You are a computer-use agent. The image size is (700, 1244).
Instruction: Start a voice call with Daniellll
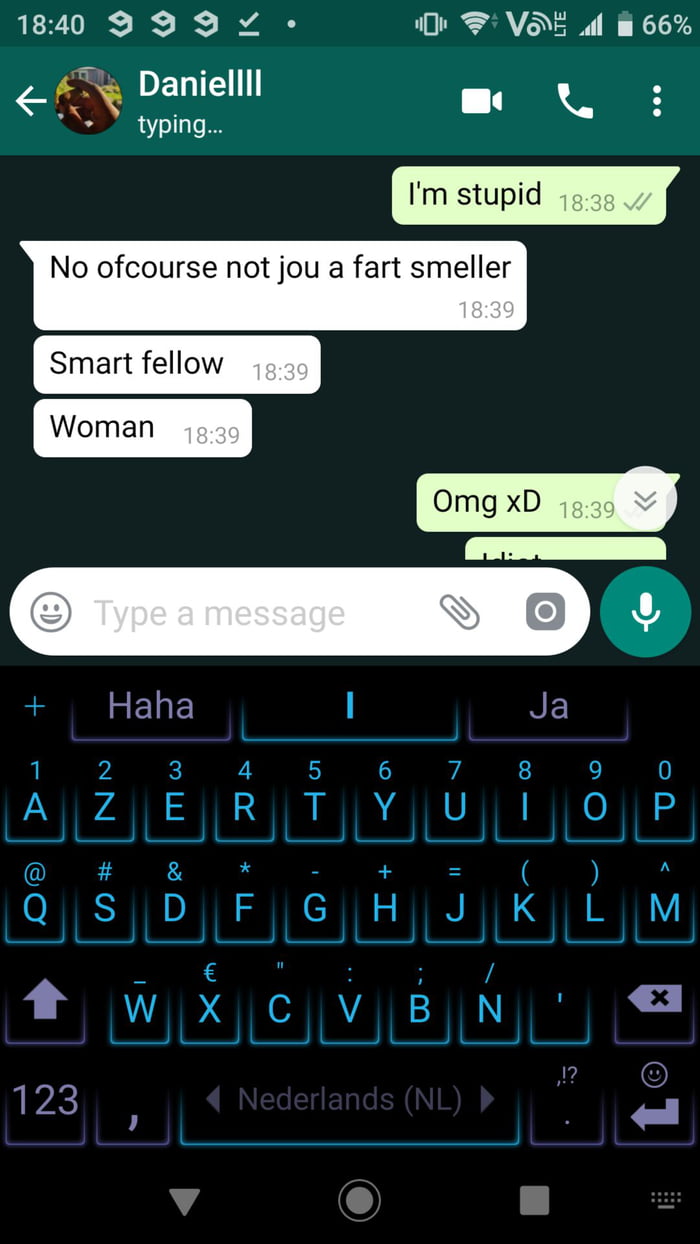(574, 101)
